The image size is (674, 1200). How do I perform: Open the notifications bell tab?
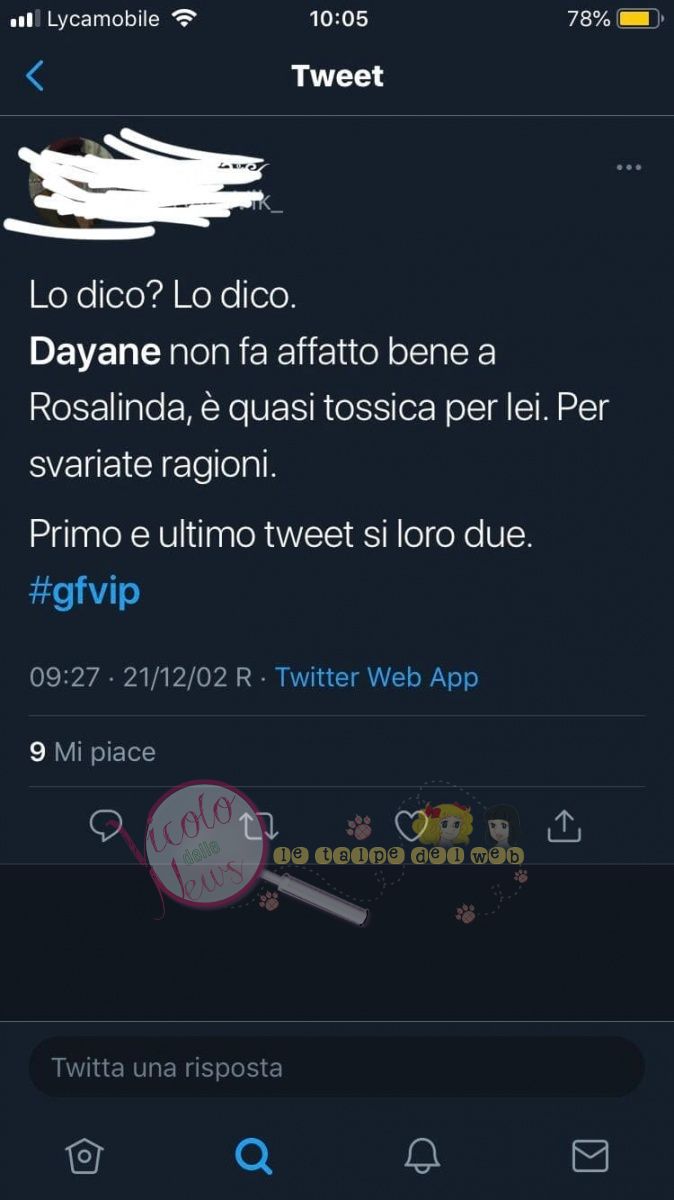pyautogui.click(x=422, y=1156)
